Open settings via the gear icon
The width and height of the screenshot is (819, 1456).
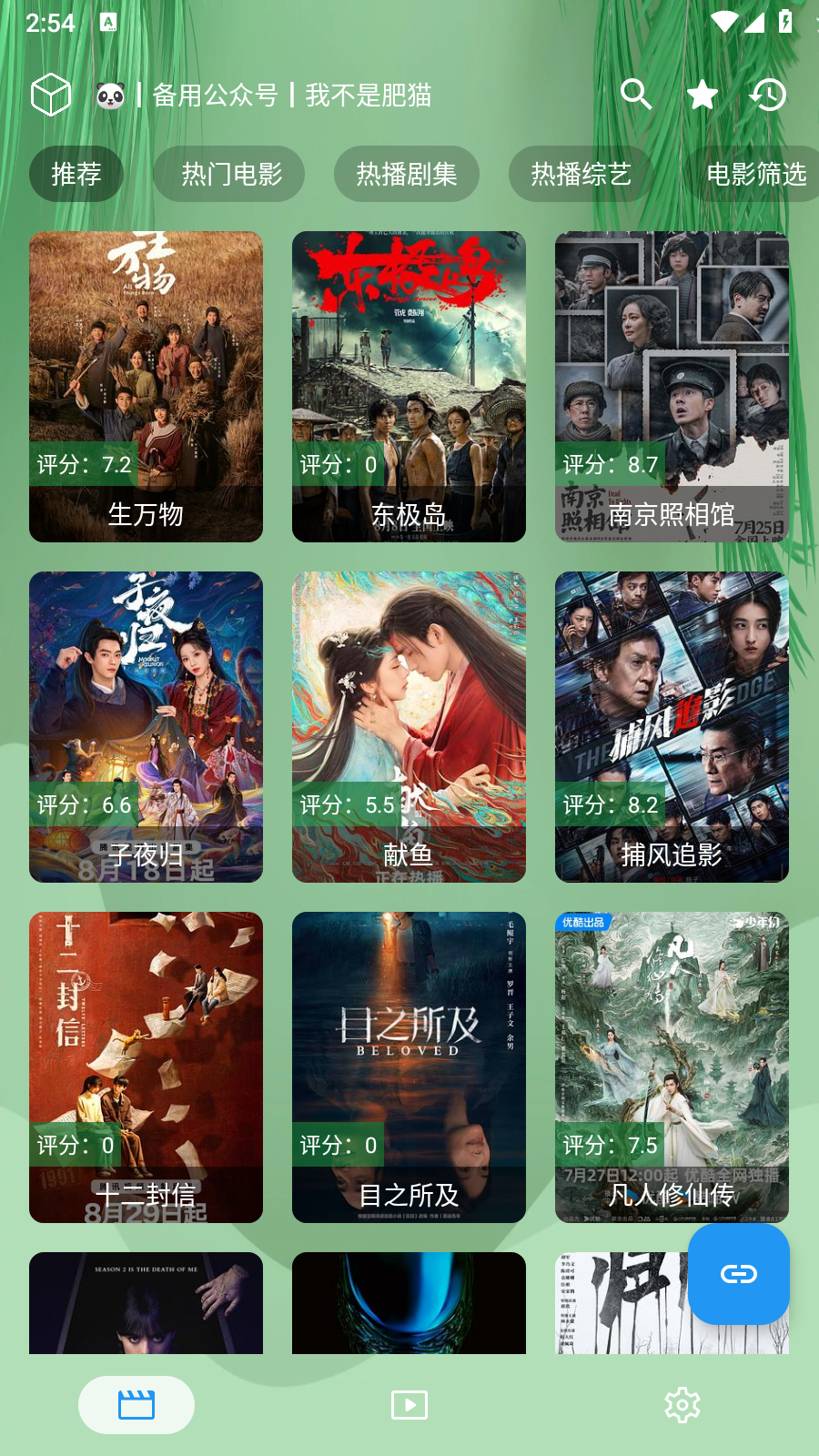[x=681, y=1404]
